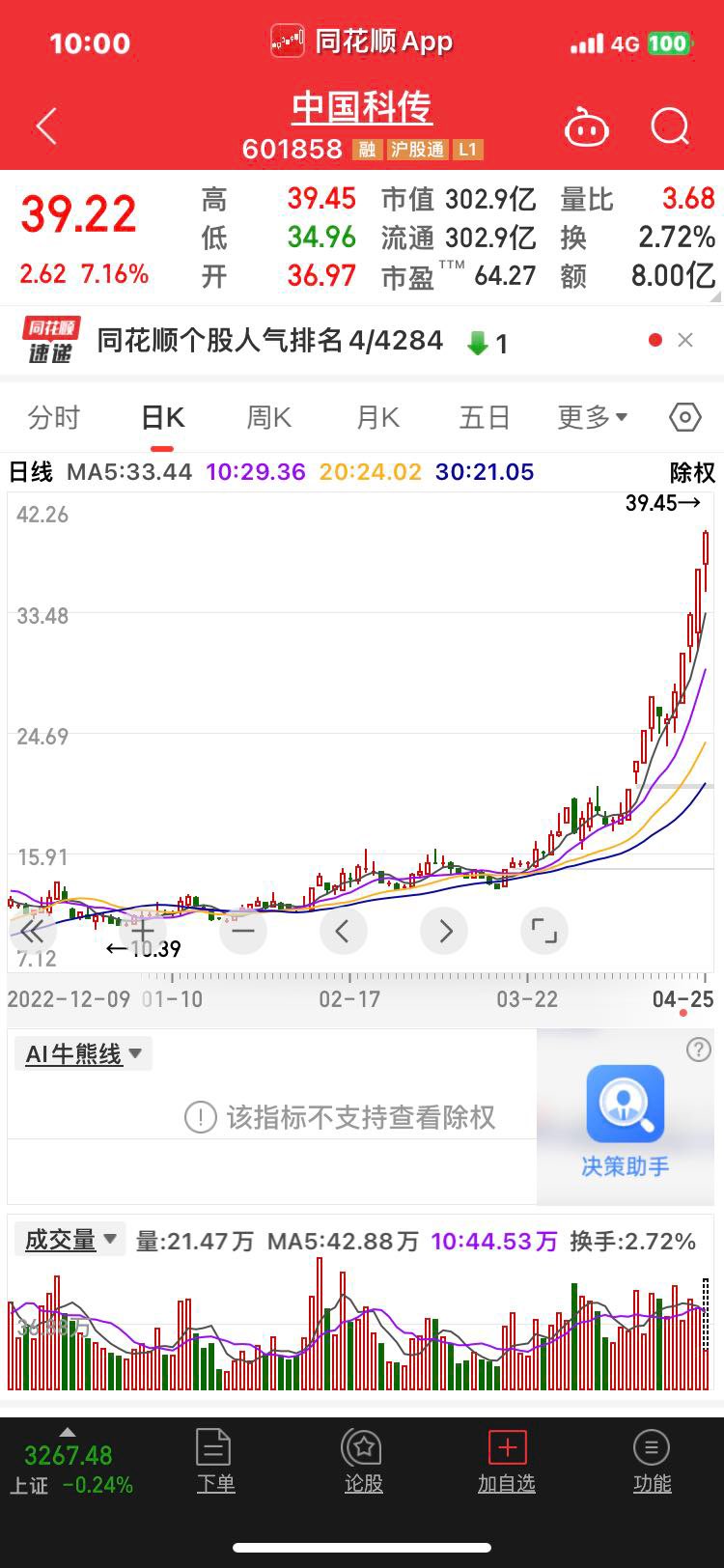Tap 除权 to change adjustment mode
Image resolution: width=724 pixels, height=1568 pixels.
coord(692,472)
